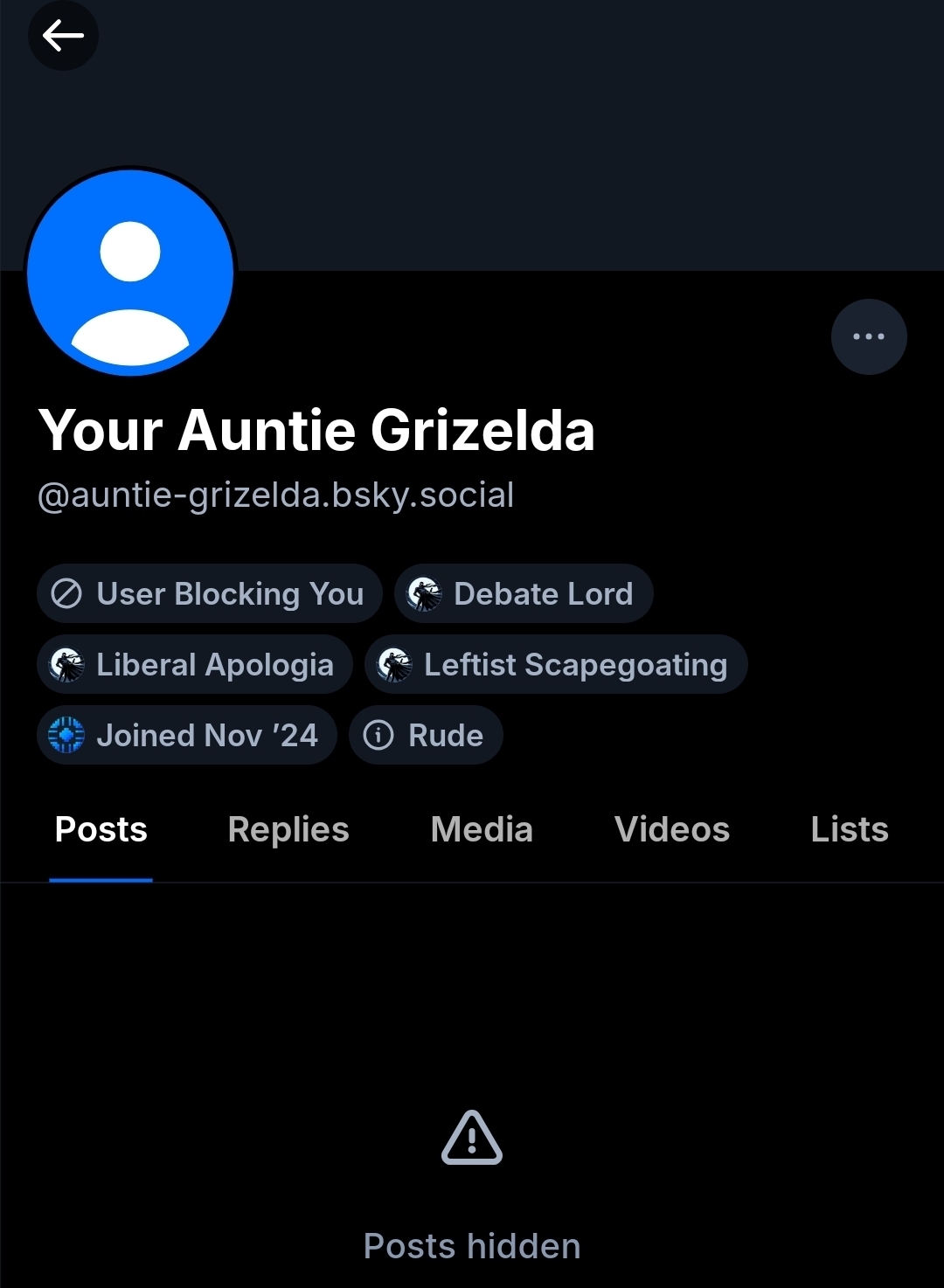Screen dimensions: 944x1288
Task: Open the Debate Lord label details
Action: 524,594
